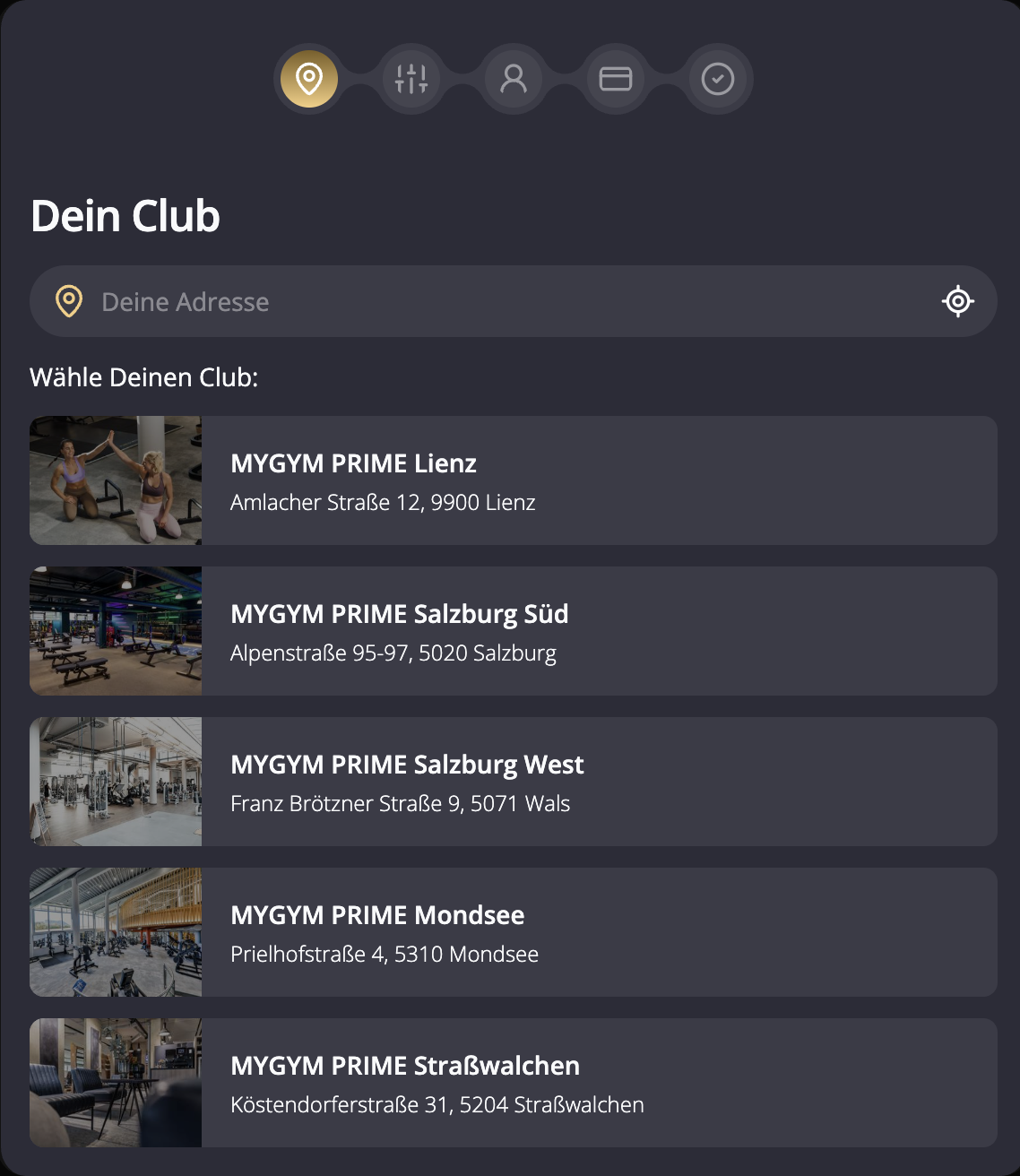1020x1176 pixels.
Task: Select MYGYM PRIME Straßwalchen club
Action: 513,1083
